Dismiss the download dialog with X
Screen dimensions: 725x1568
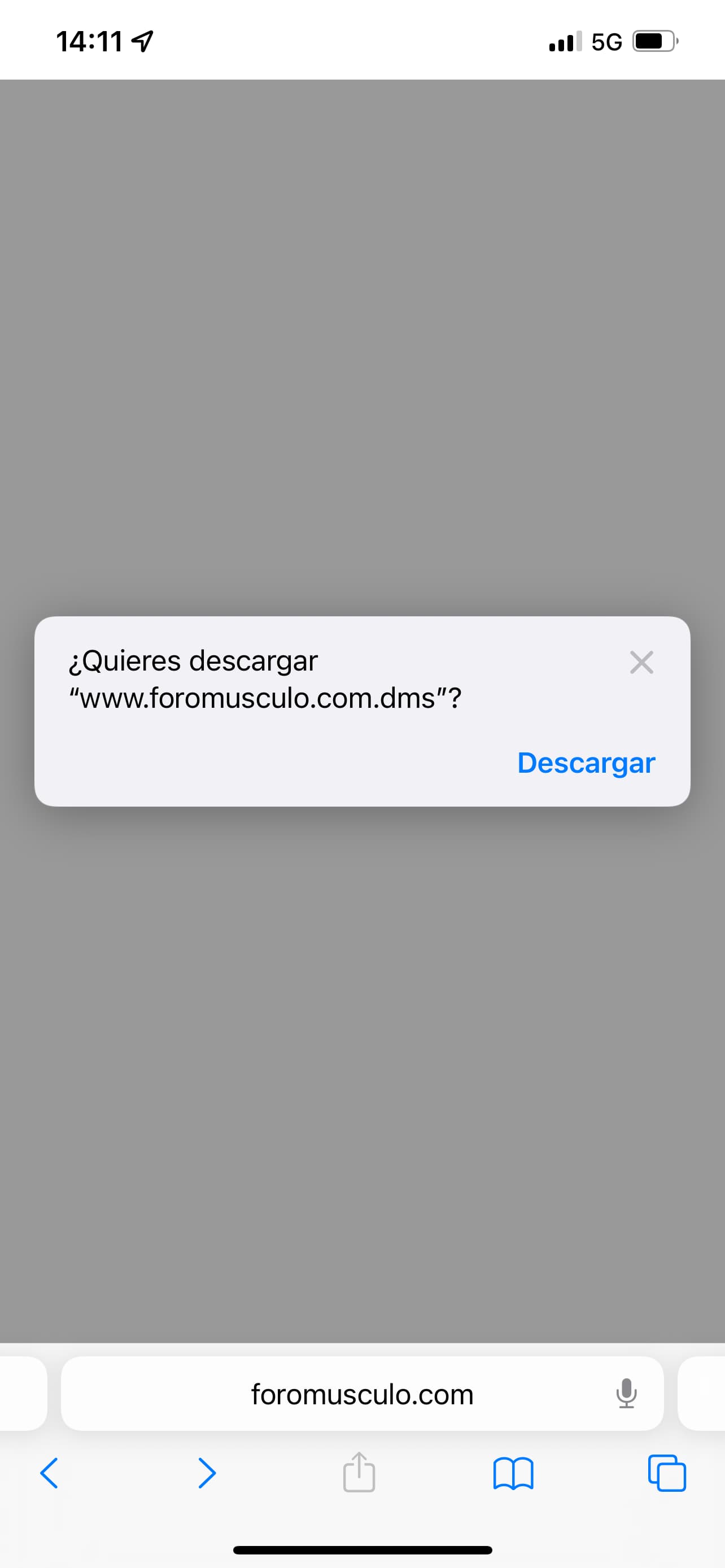tap(641, 662)
